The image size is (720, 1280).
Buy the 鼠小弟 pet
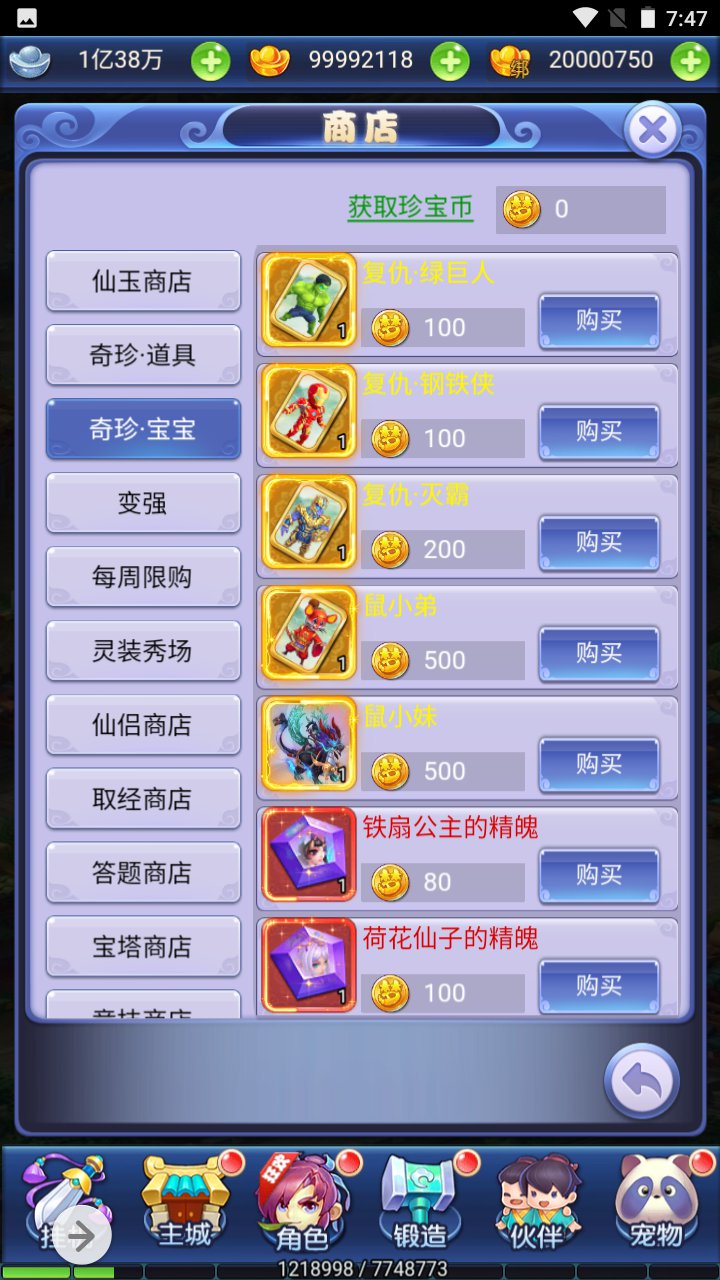[x=599, y=654]
